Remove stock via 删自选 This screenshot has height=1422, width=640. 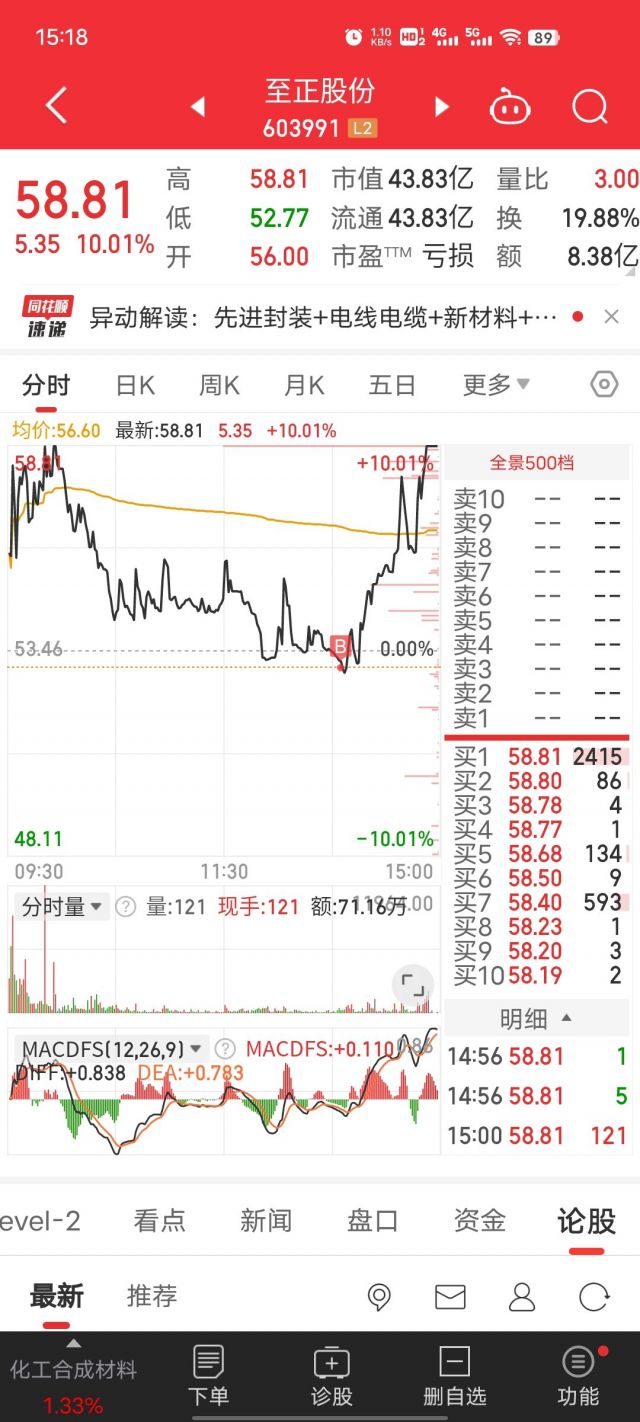click(x=455, y=1377)
